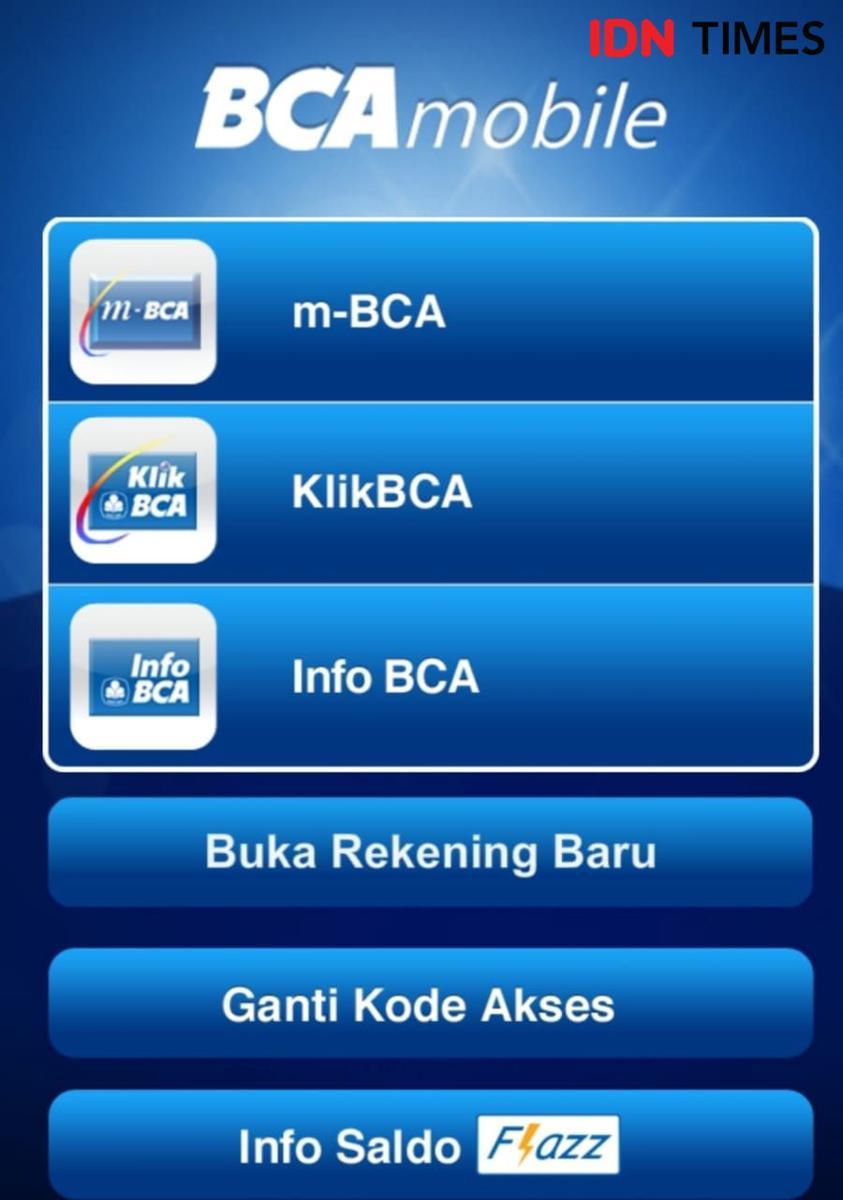Tap Buka Rekening Baru button
The height and width of the screenshot is (1200, 843).
(x=430, y=853)
